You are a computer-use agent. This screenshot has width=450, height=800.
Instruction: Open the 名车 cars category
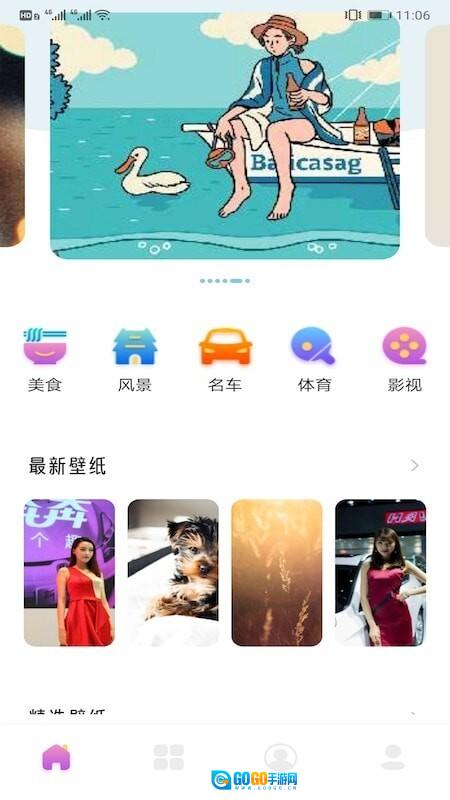225,359
